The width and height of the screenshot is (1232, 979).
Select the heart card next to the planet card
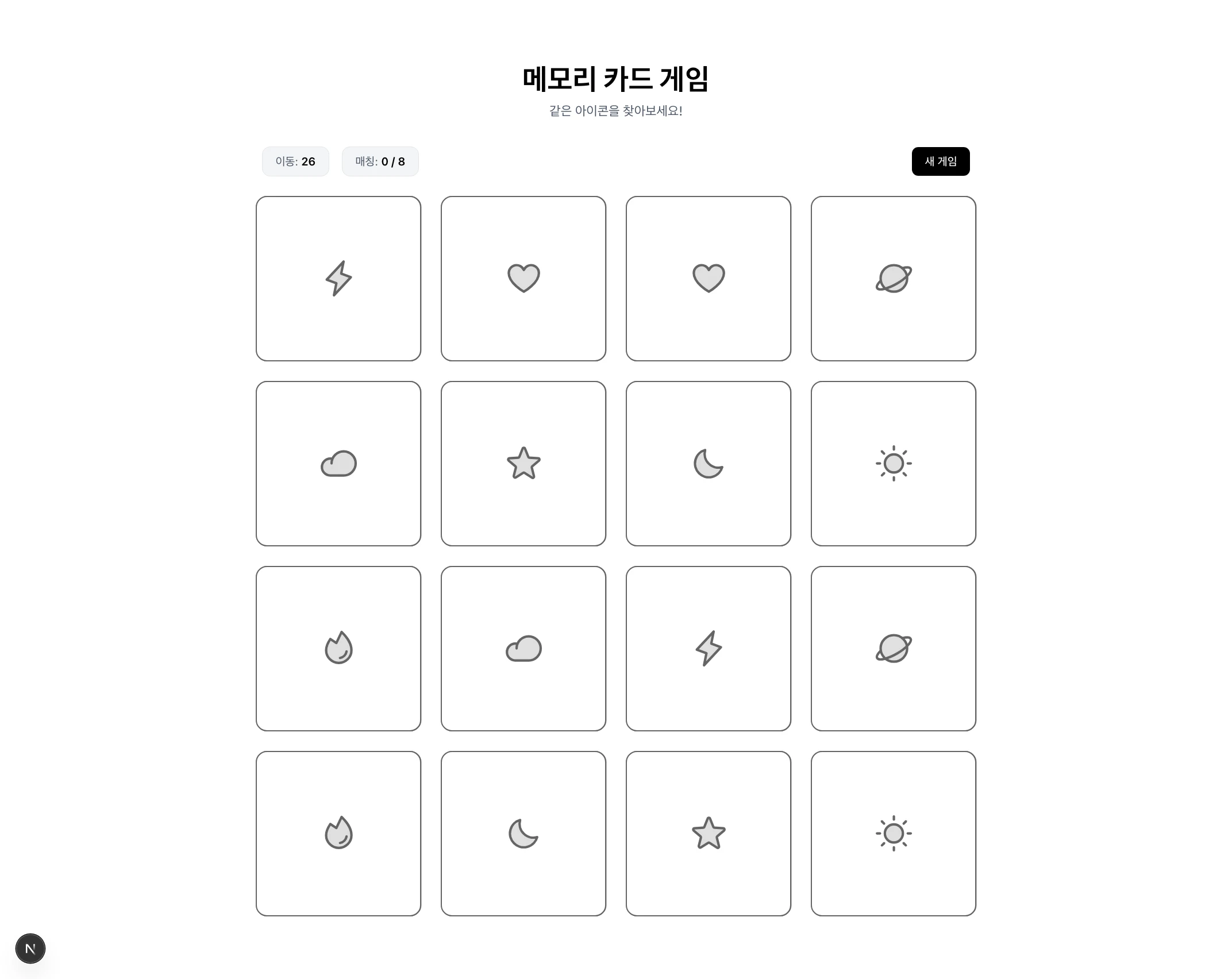point(709,279)
